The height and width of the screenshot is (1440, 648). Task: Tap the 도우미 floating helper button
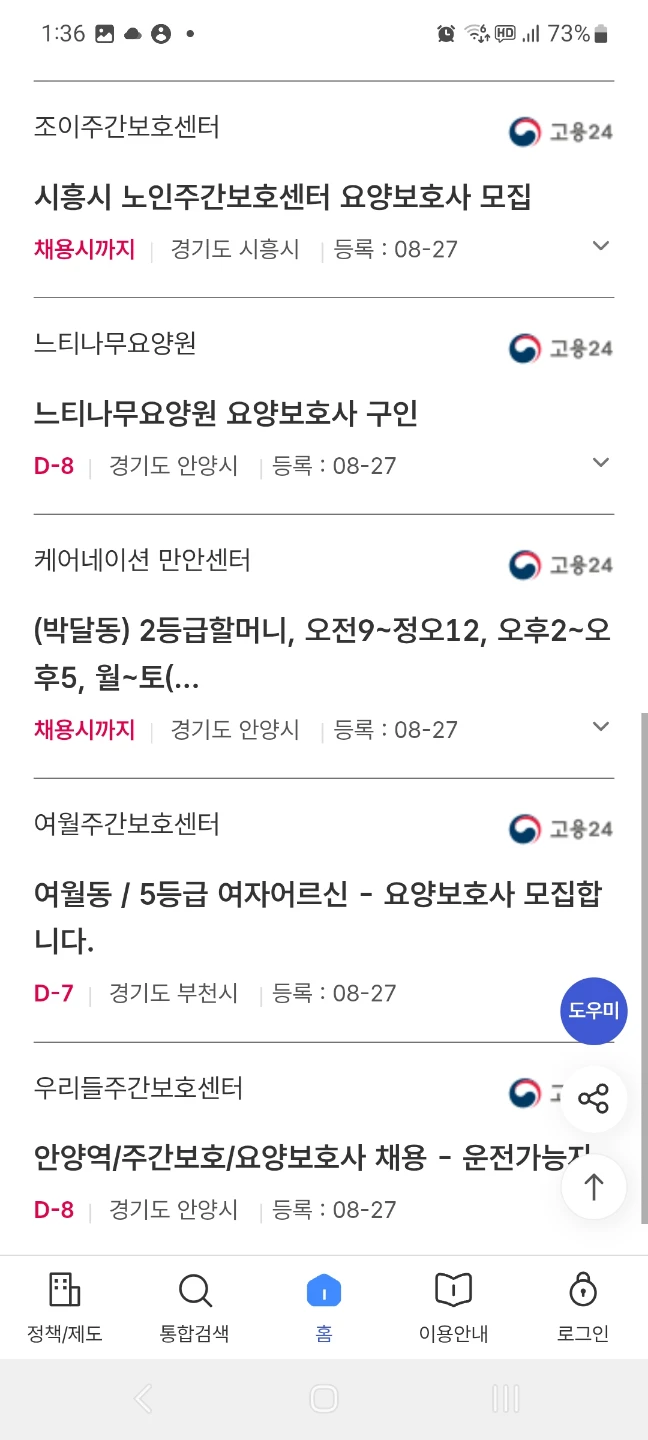point(594,1011)
